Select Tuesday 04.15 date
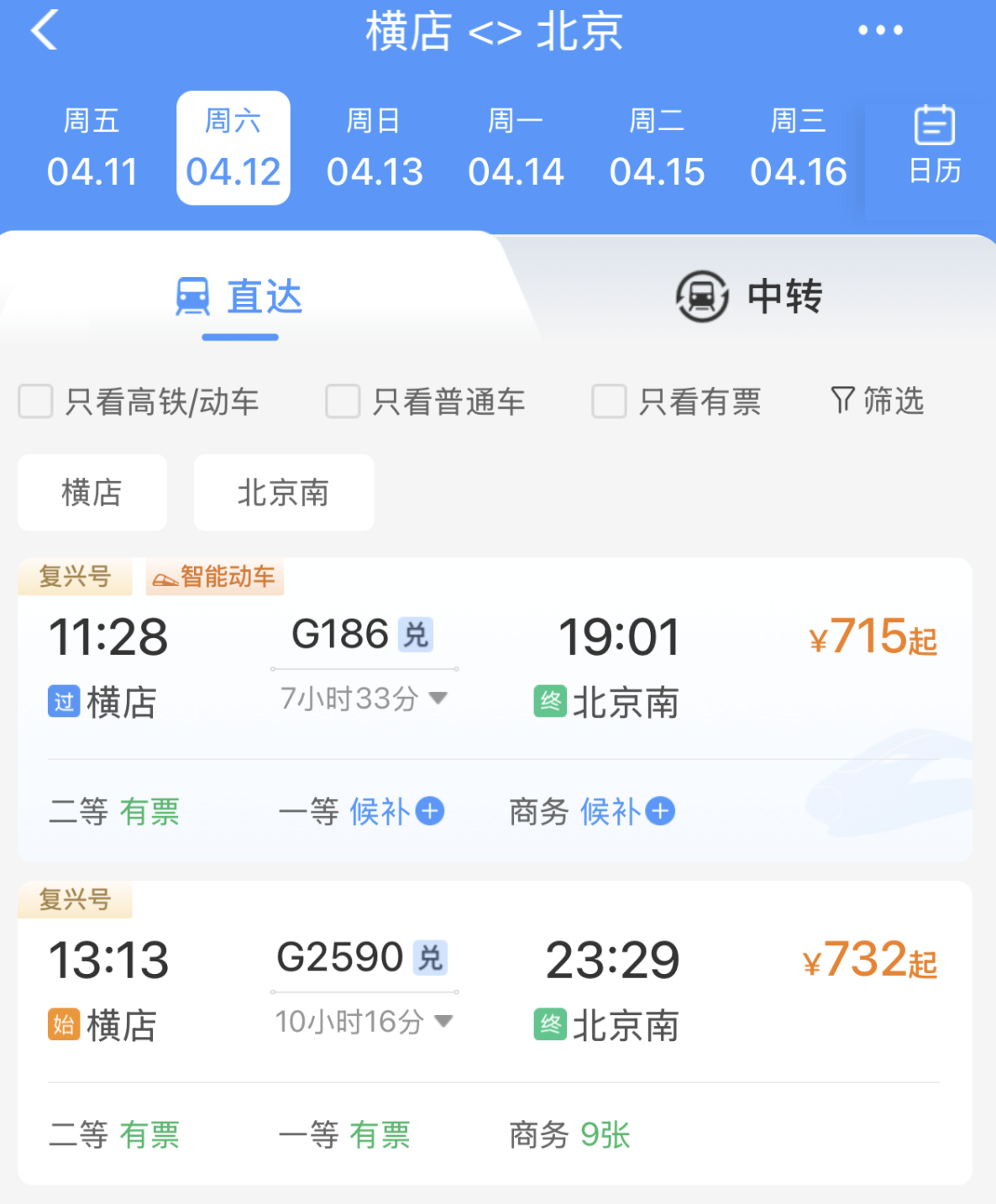Image resolution: width=996 pixels, height=1204 pixels. tap(657, 149)
